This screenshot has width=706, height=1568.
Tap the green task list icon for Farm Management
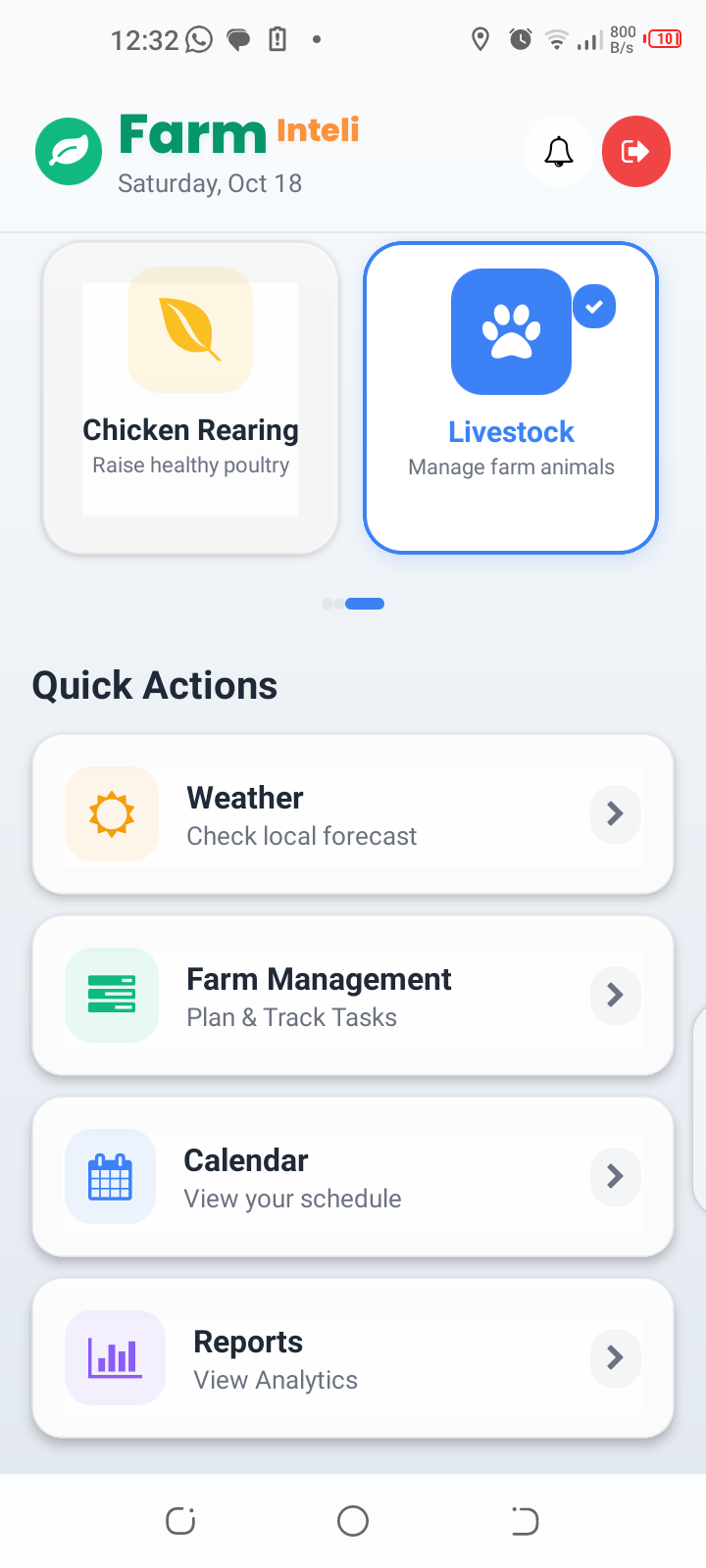click(x=111, y=995)
